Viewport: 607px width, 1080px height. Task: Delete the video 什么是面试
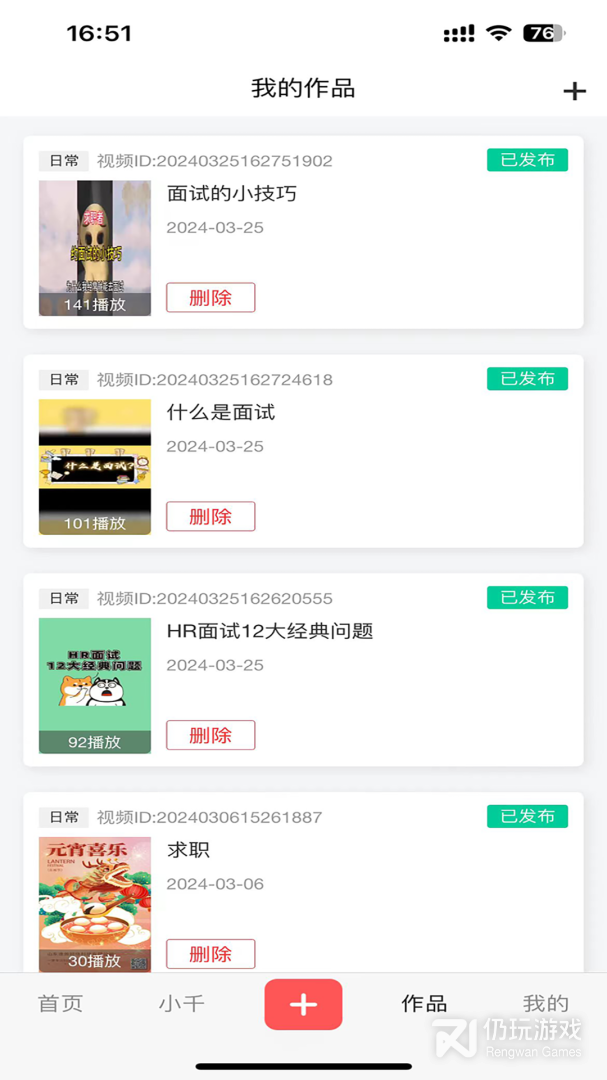point(210,517)
